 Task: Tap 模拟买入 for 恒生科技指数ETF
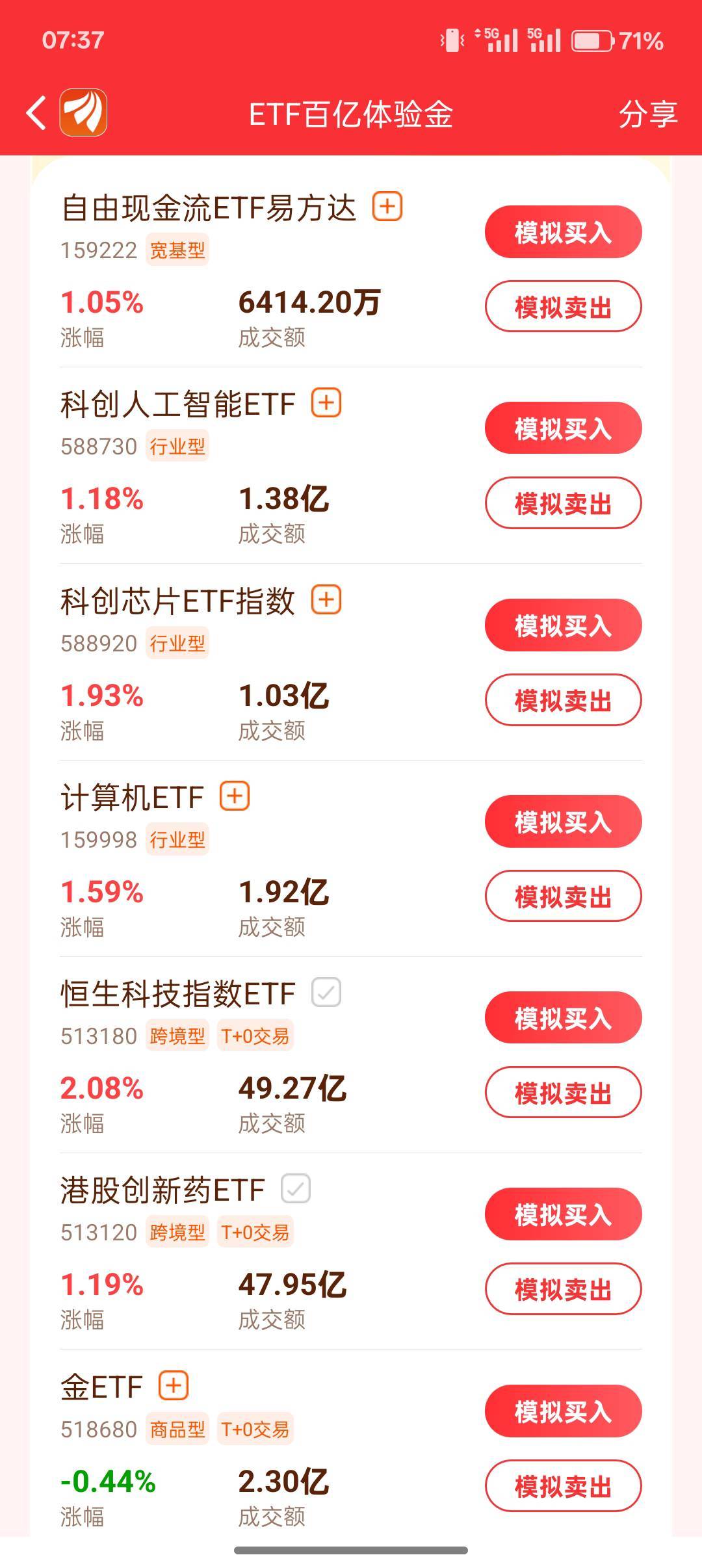pyautogui.click(x=563, y=1018)
